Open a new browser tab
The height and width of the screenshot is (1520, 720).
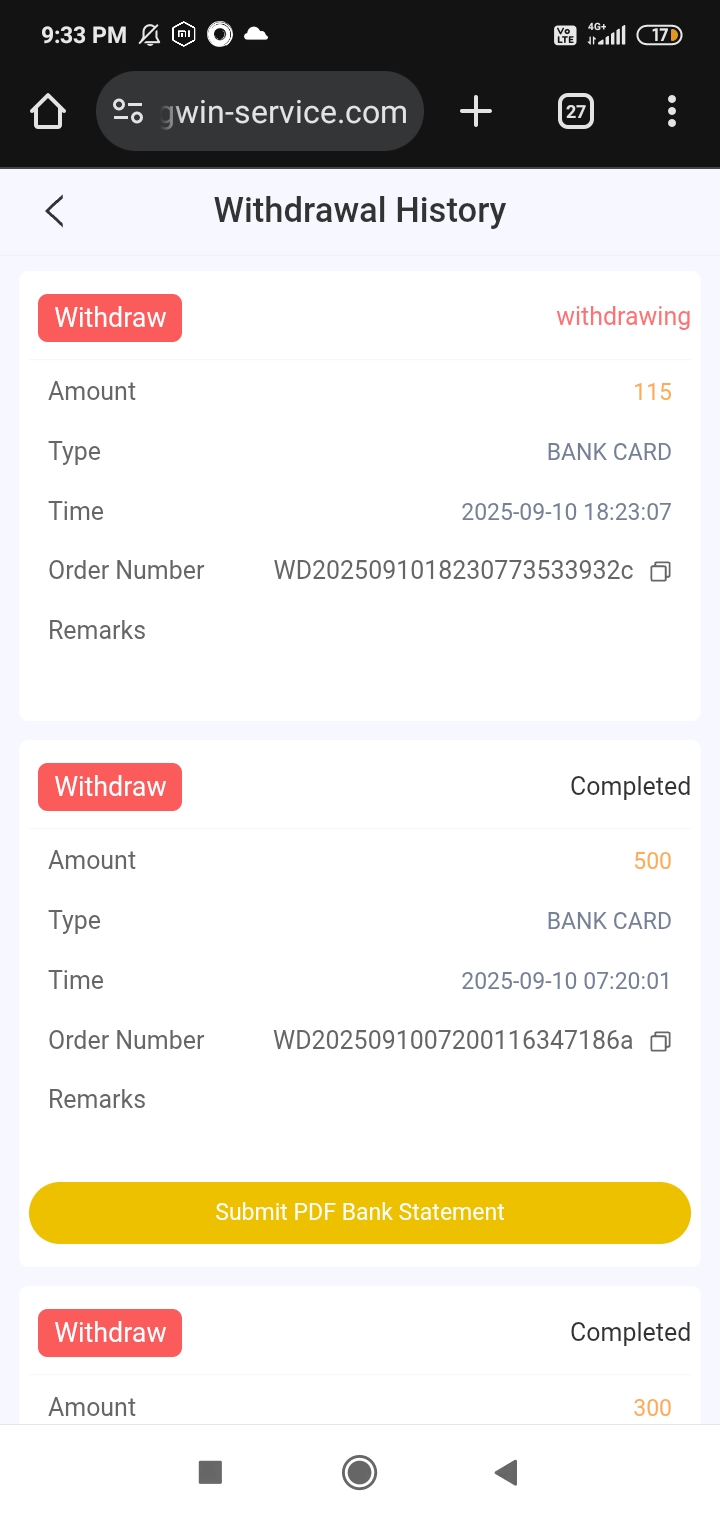click(476, 112)
